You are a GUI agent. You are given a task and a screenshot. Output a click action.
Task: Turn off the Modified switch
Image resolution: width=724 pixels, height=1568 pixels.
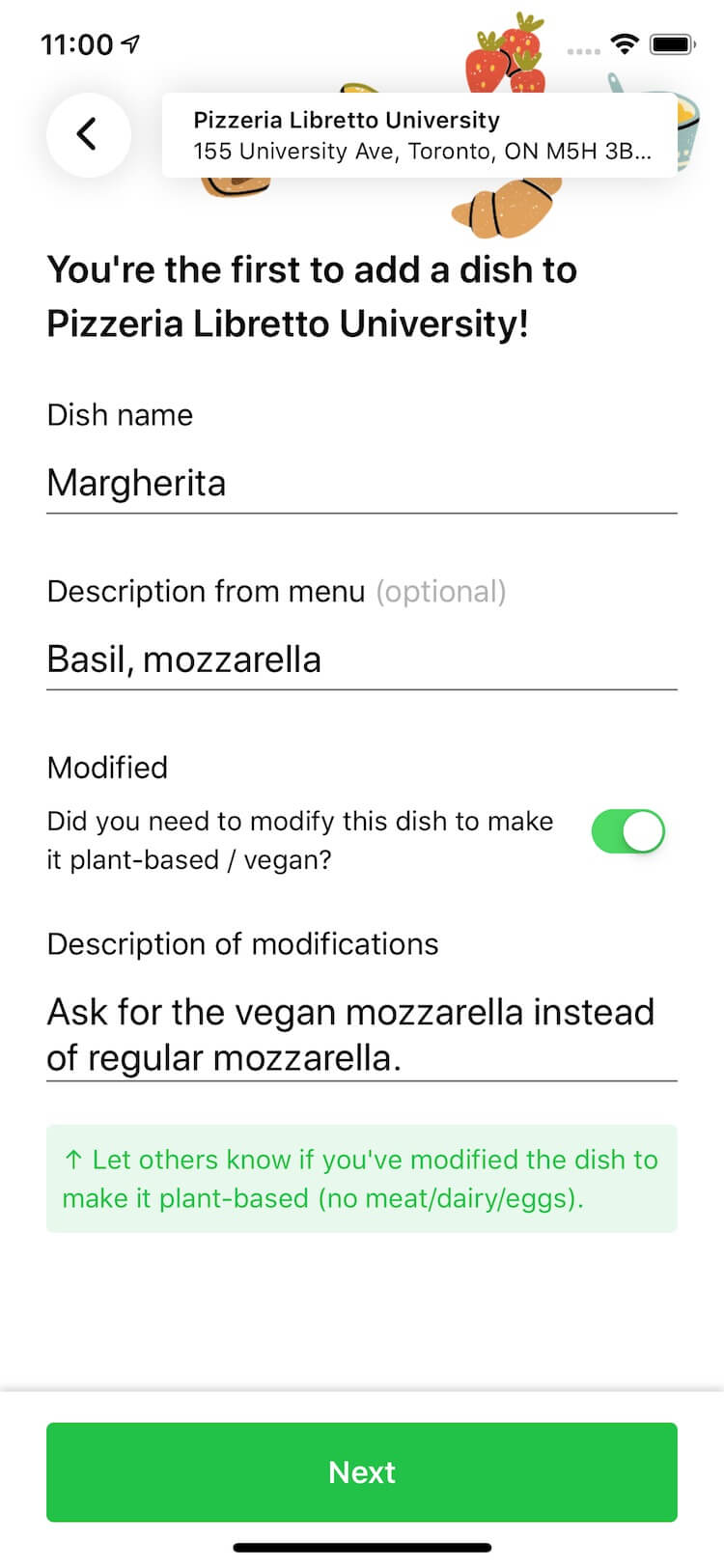point(628,831)
